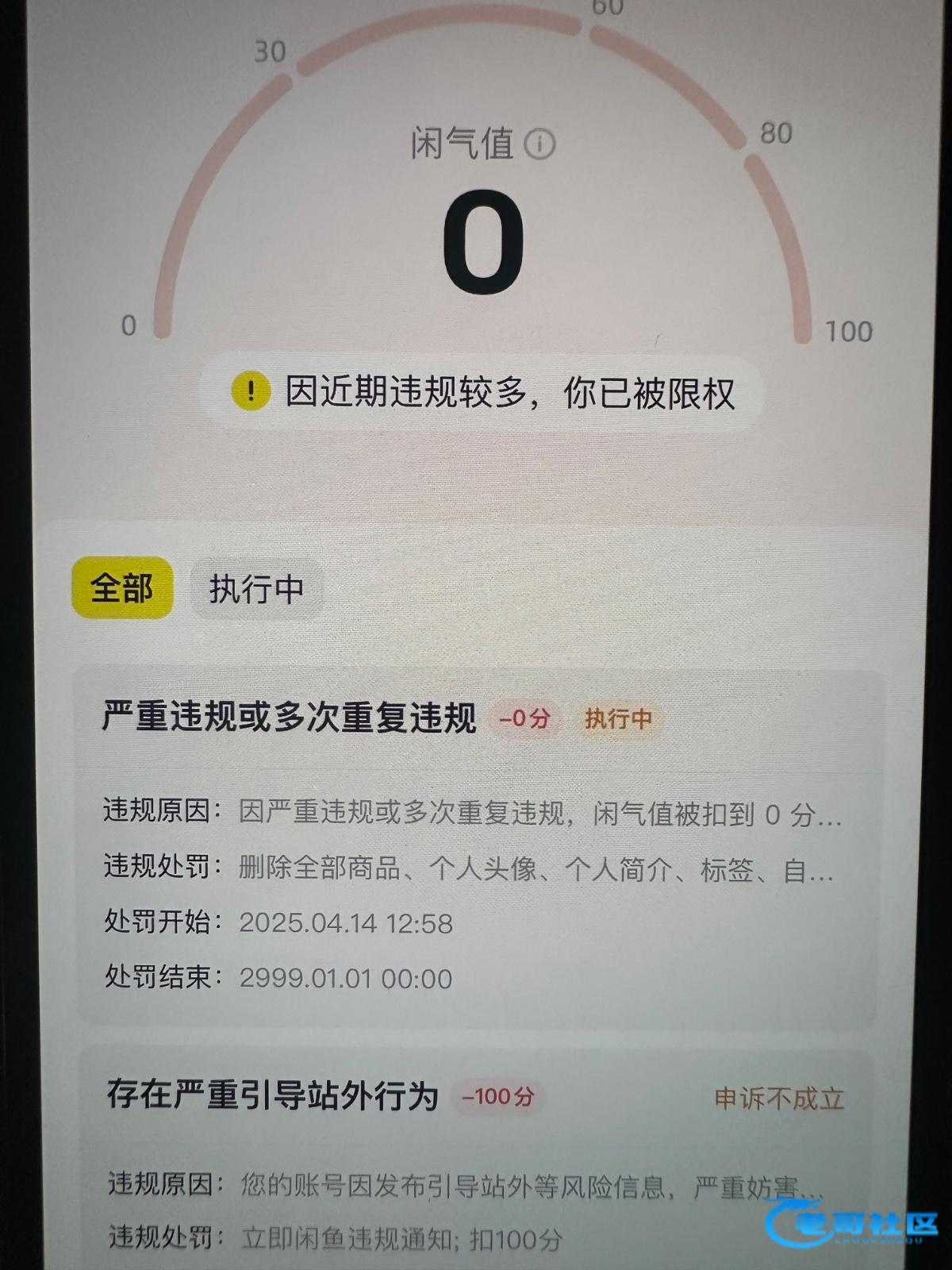Select the 全部 filter tab
This screenshot has height=1270, width=952.
tap(122, 589)
